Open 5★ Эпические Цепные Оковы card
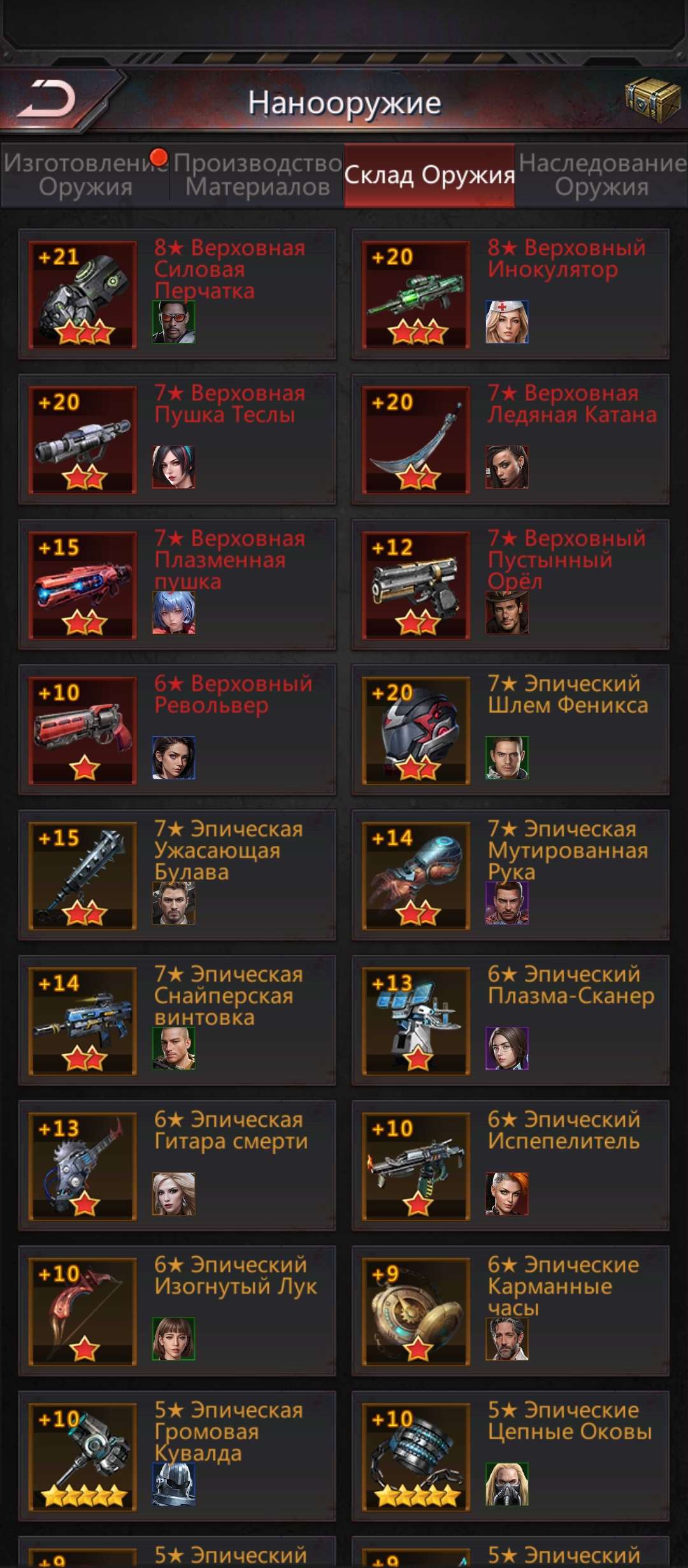The height and width of the screenshot is (1568, 688). (510, 1456)
